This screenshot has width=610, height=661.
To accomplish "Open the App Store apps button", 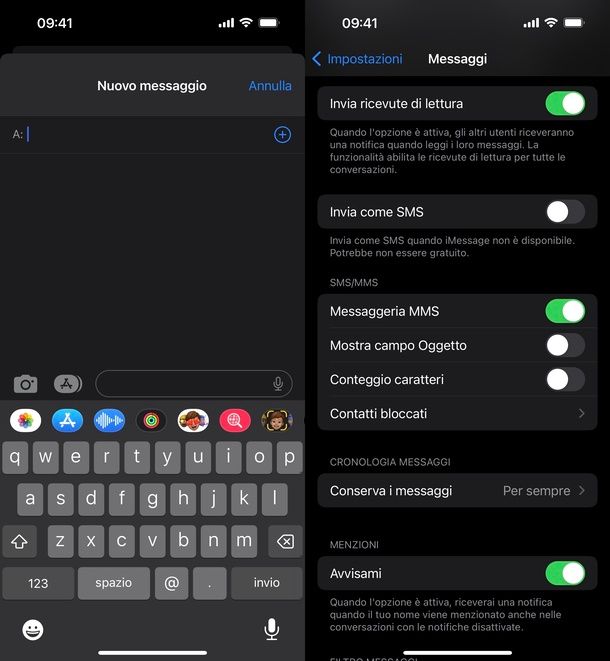I will (67, 384).
